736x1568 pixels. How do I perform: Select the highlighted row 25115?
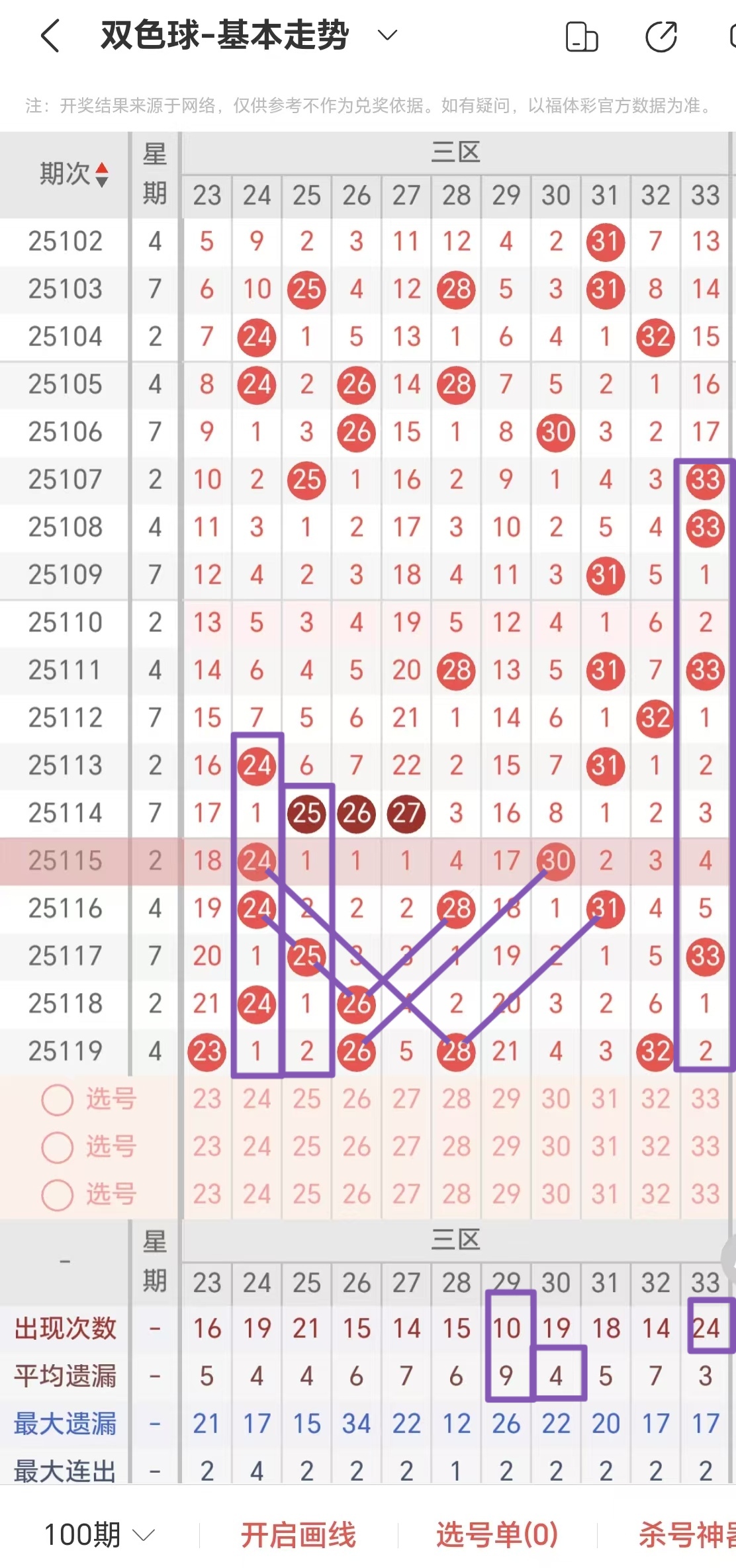65,861
